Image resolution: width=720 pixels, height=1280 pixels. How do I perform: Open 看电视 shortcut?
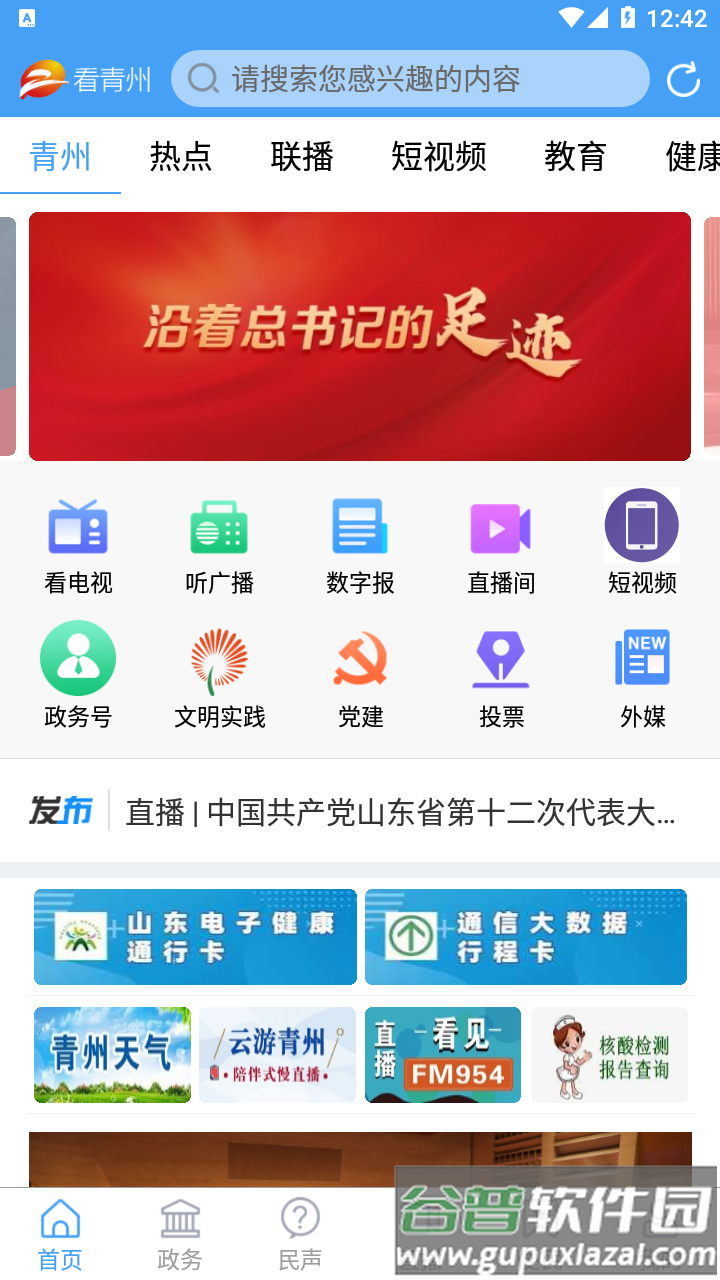(78, 545)
